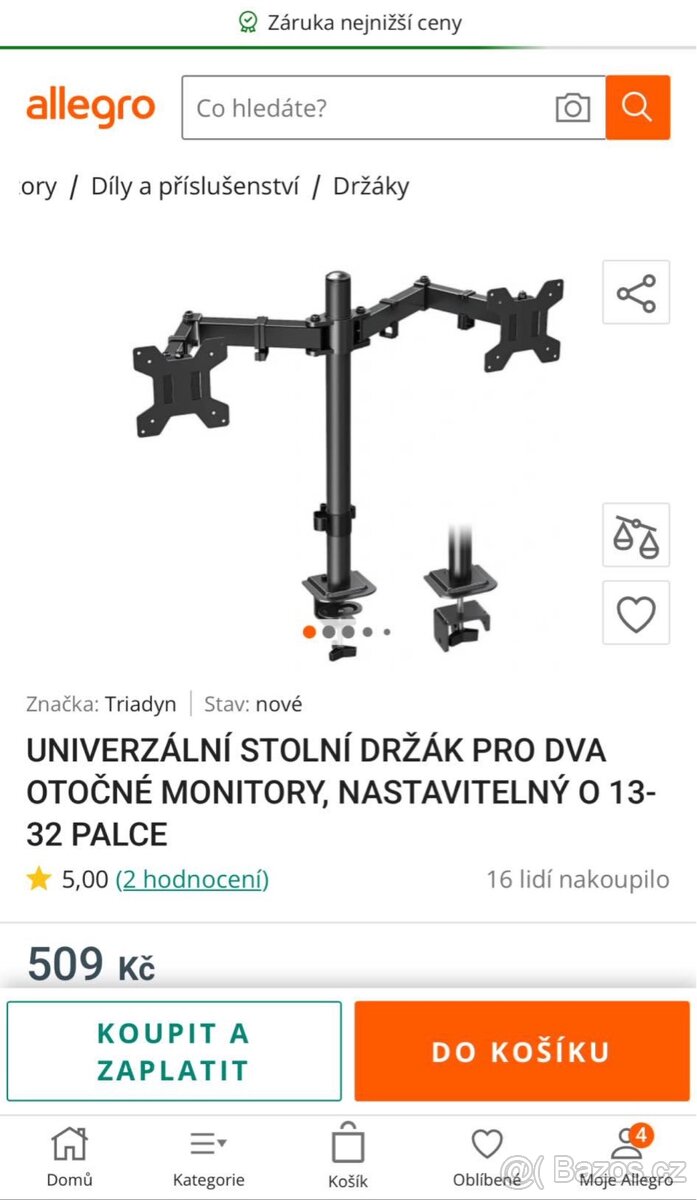View the 2 hodnocení reviews link
The image size is (697, 1200).
pos(192,879)
